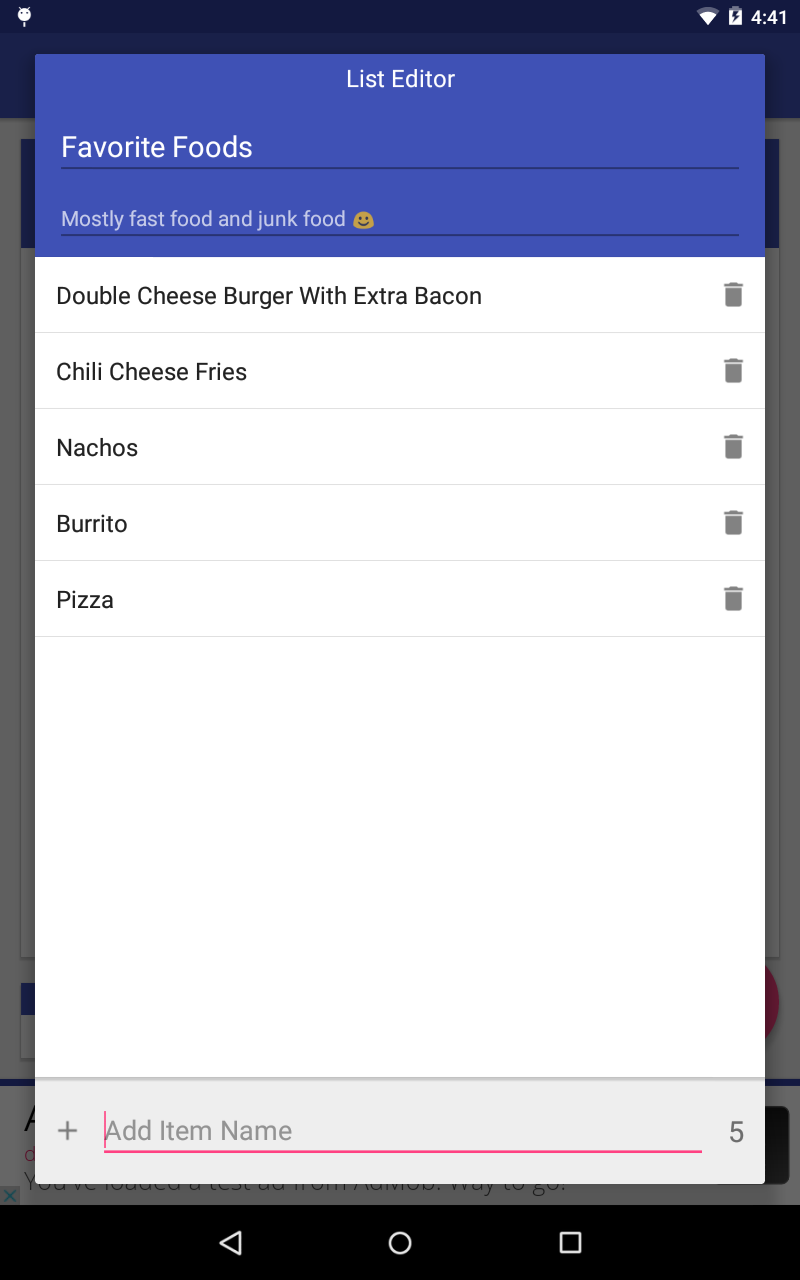Tap the plus icon to add item

coord(67,1131)
